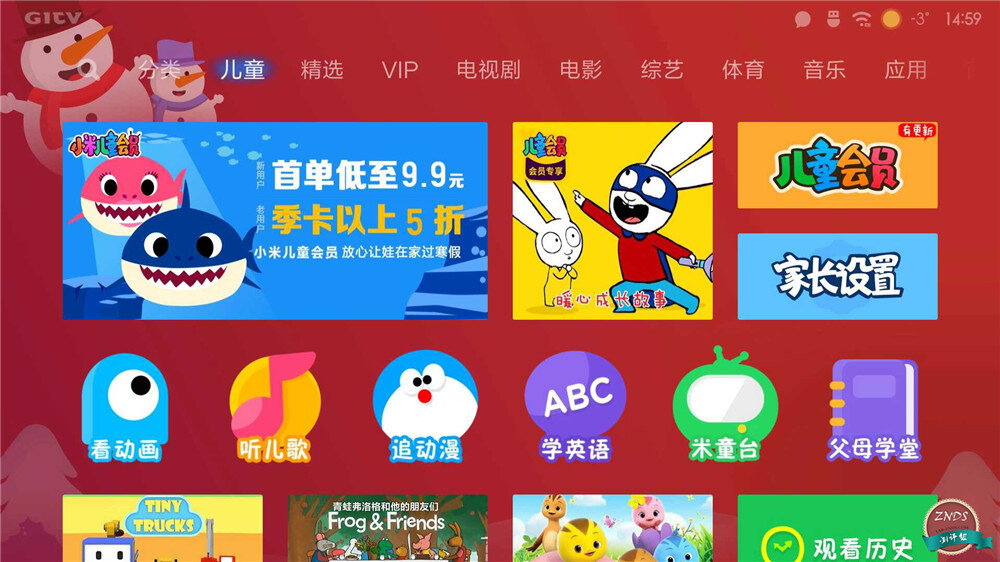Image resolution: width=1000 pixels, height=562 pixels.
Task: Go to the 电影 tab
Action: [581, 70]
